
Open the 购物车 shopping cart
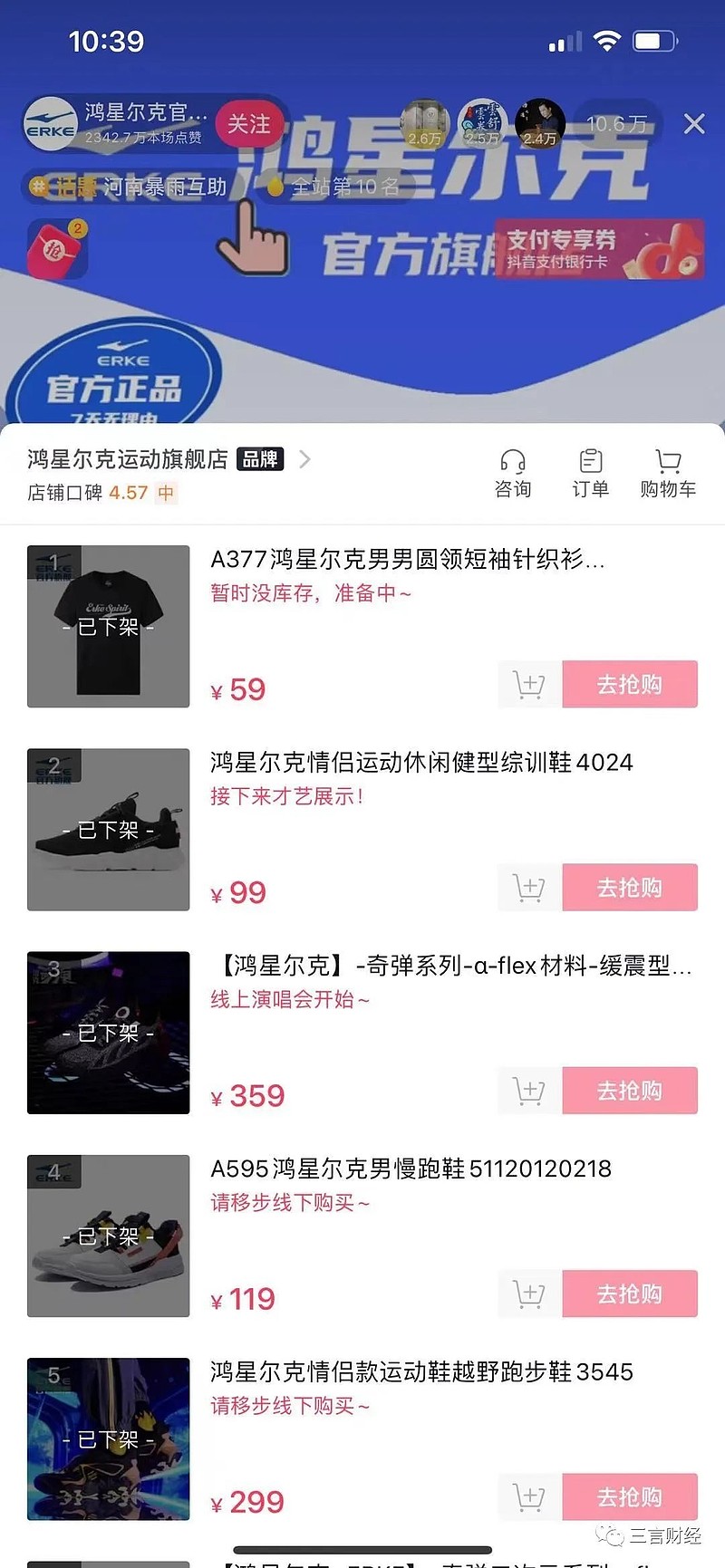point(668,473)
